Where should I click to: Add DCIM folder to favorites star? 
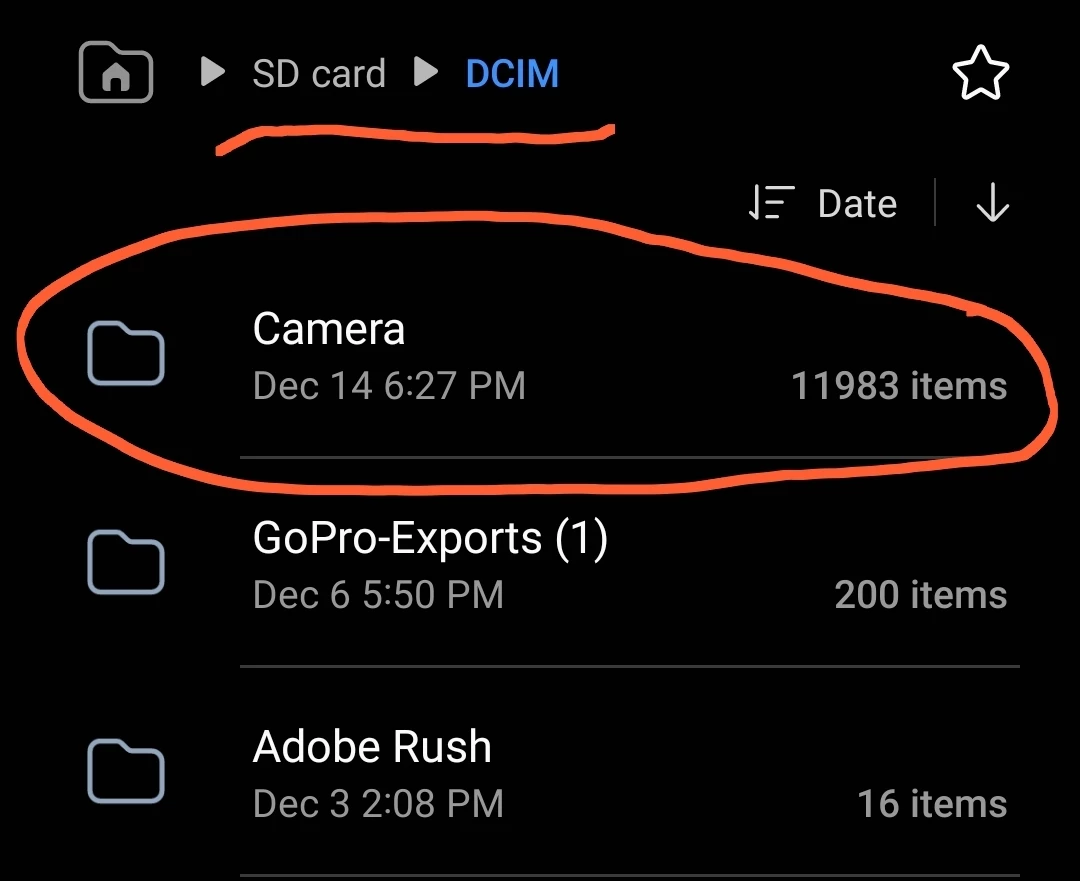pos(980,74)
